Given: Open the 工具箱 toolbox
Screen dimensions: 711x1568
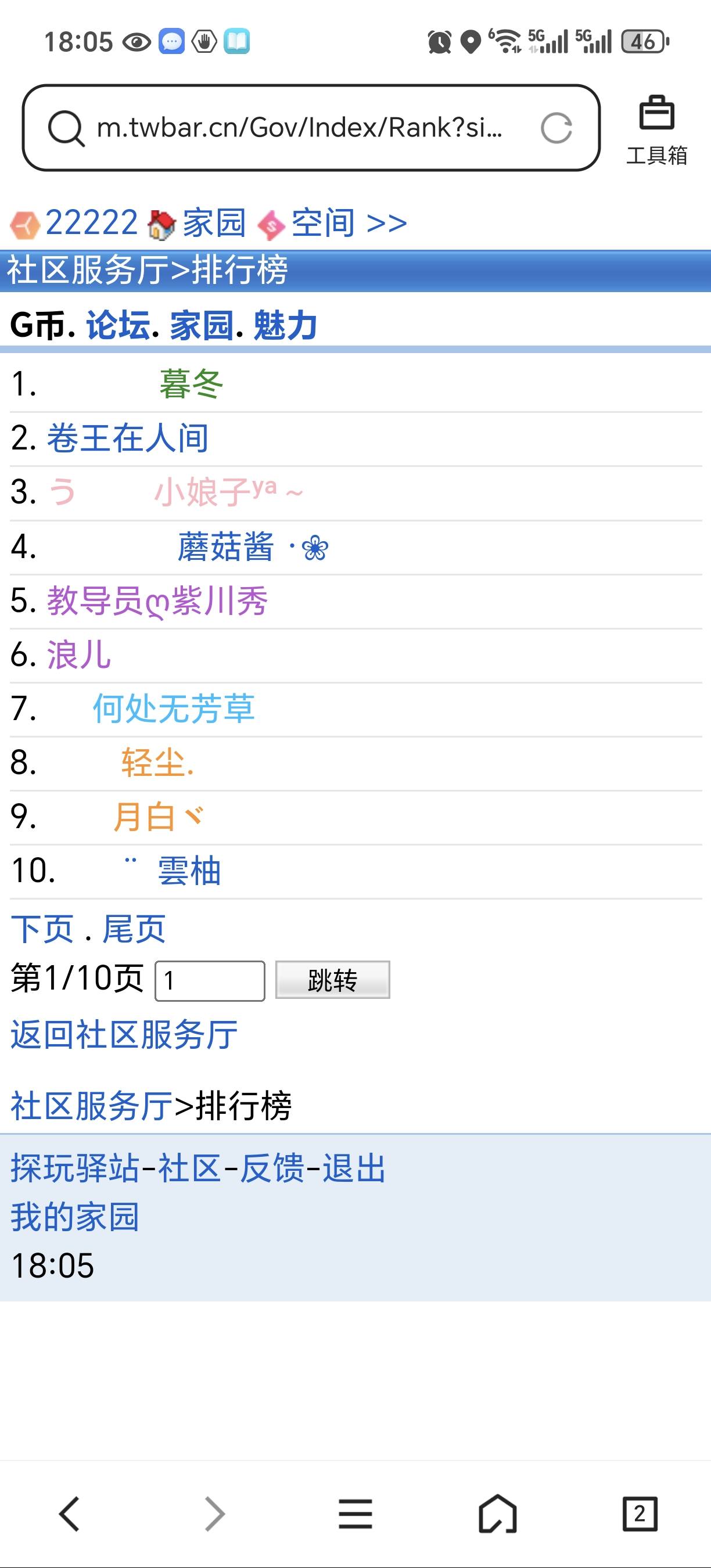Looking at the screenshot, I should pyautogui.click(x=656, y=130).
